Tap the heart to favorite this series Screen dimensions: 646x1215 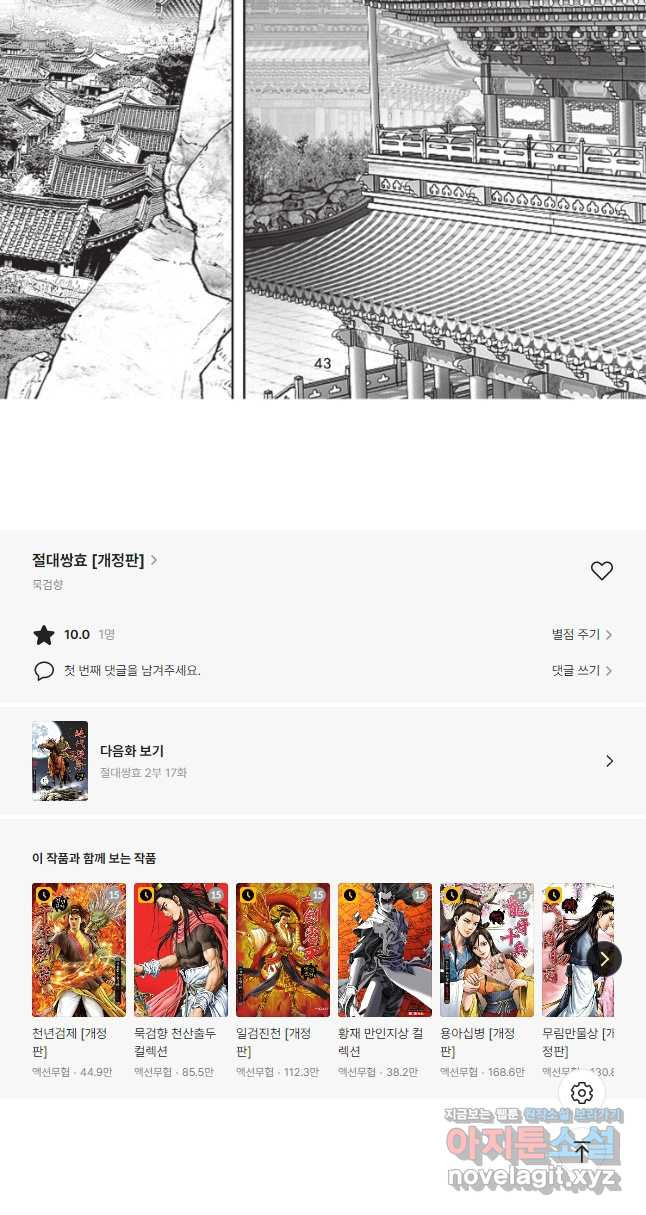click(601, 571)
